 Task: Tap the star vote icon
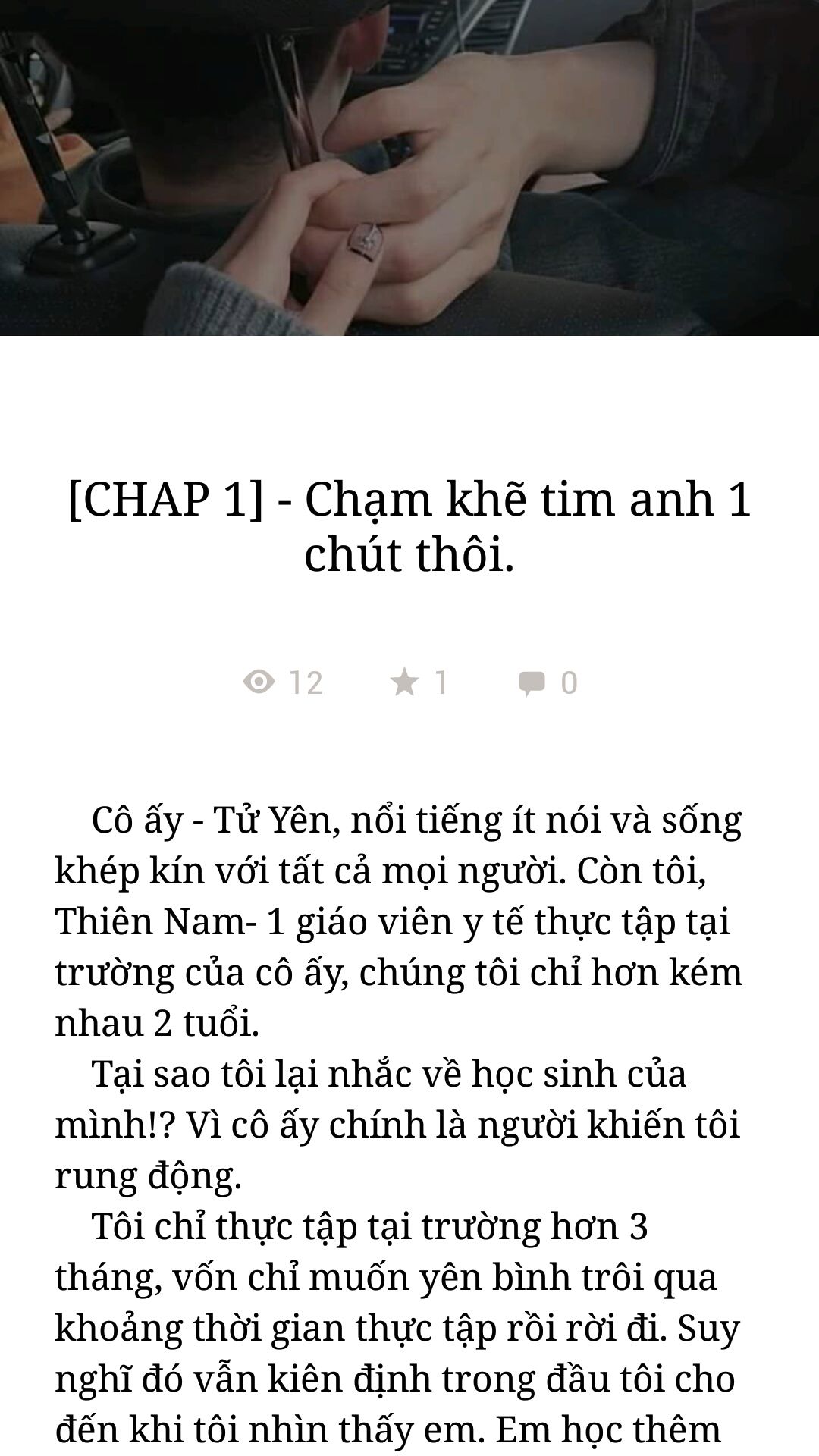(404, 682)
